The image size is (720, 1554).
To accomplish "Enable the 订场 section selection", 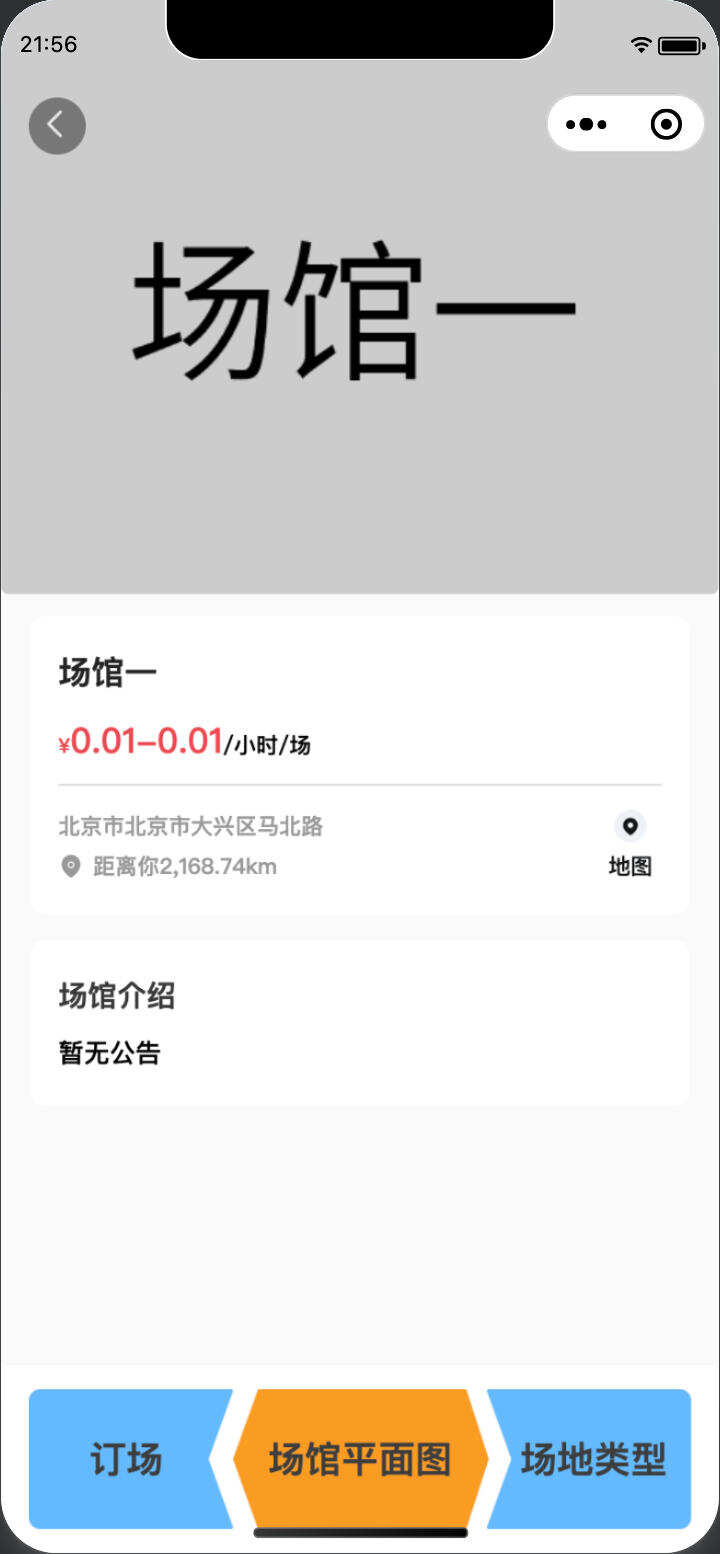I will point(126,1460).
